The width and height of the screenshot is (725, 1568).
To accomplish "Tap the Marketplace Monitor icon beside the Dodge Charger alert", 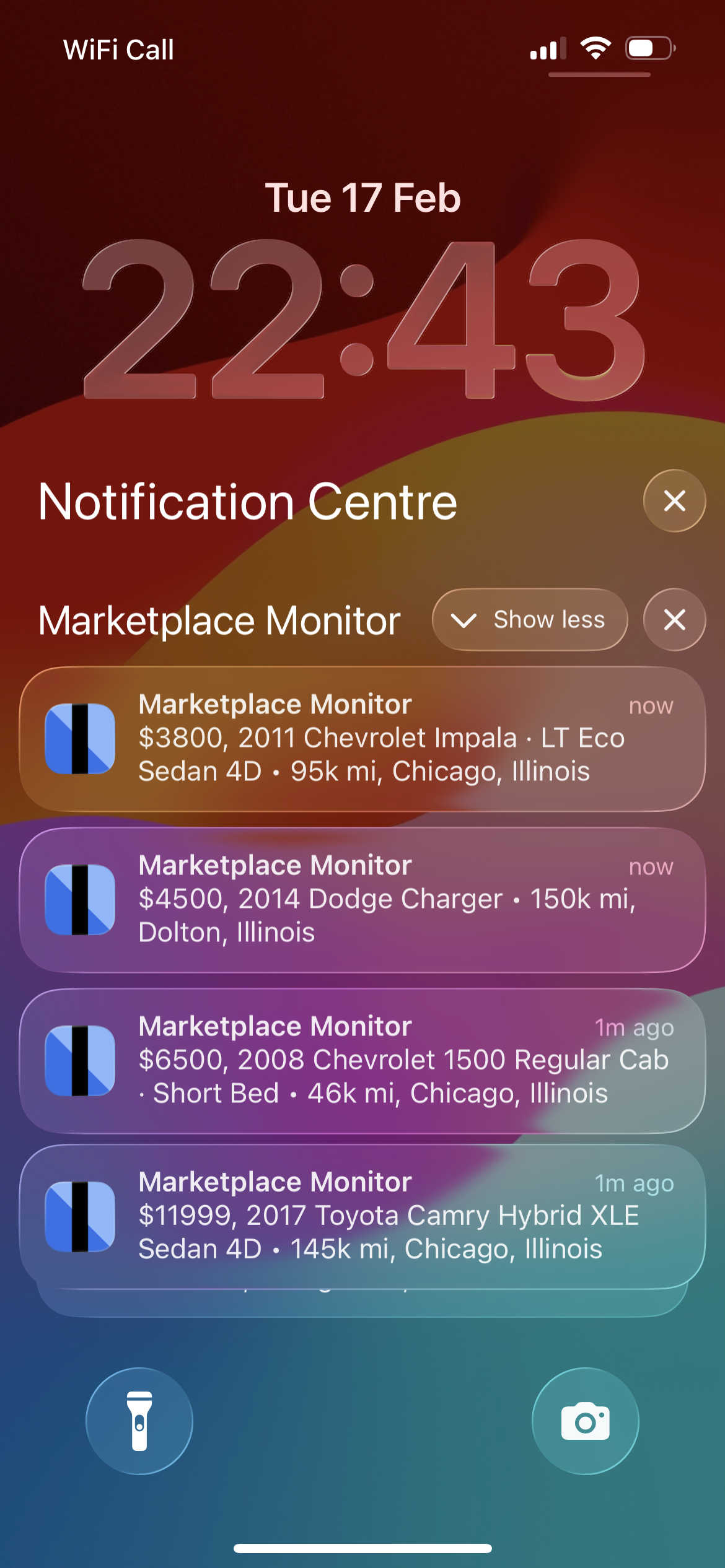I will tap(79, 900).
